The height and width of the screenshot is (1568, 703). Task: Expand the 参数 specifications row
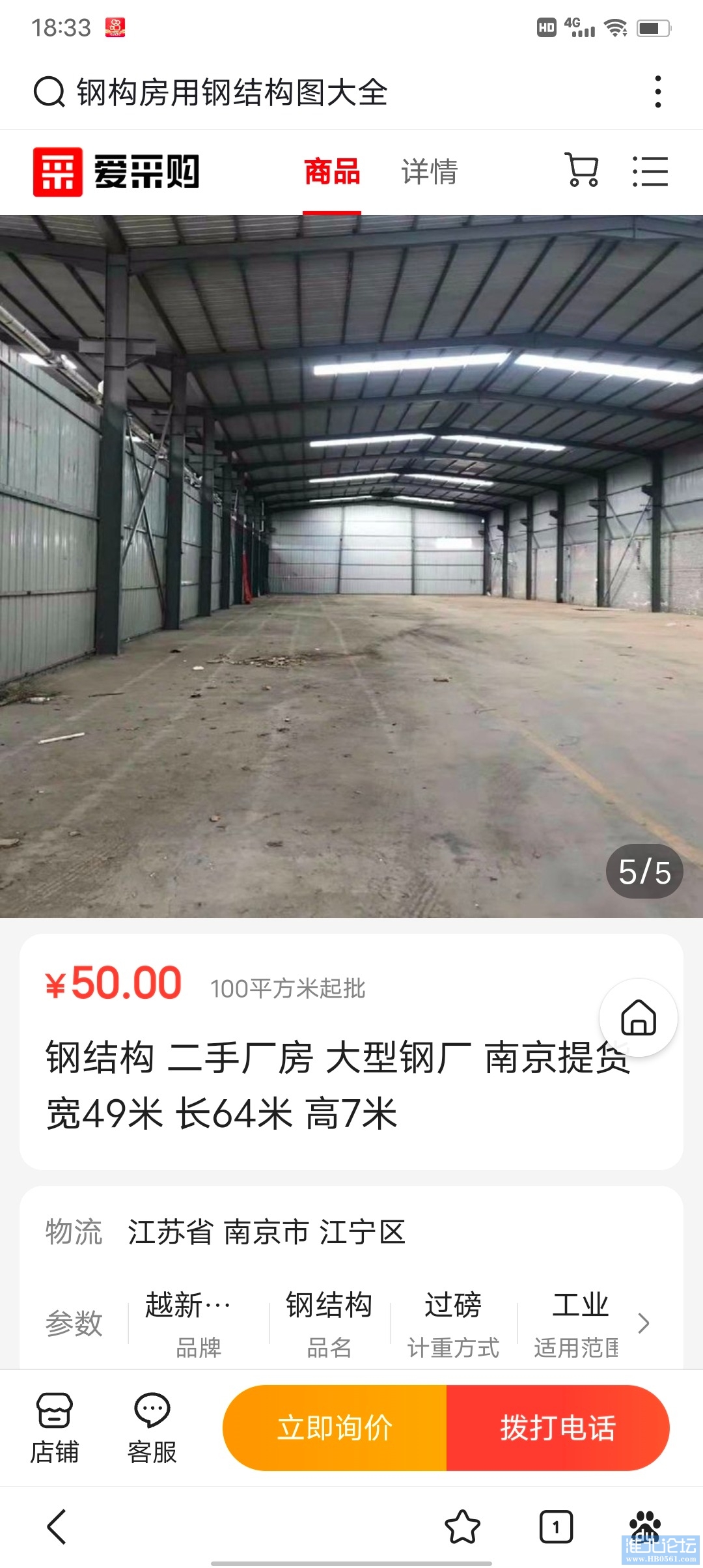(643, 1323)
